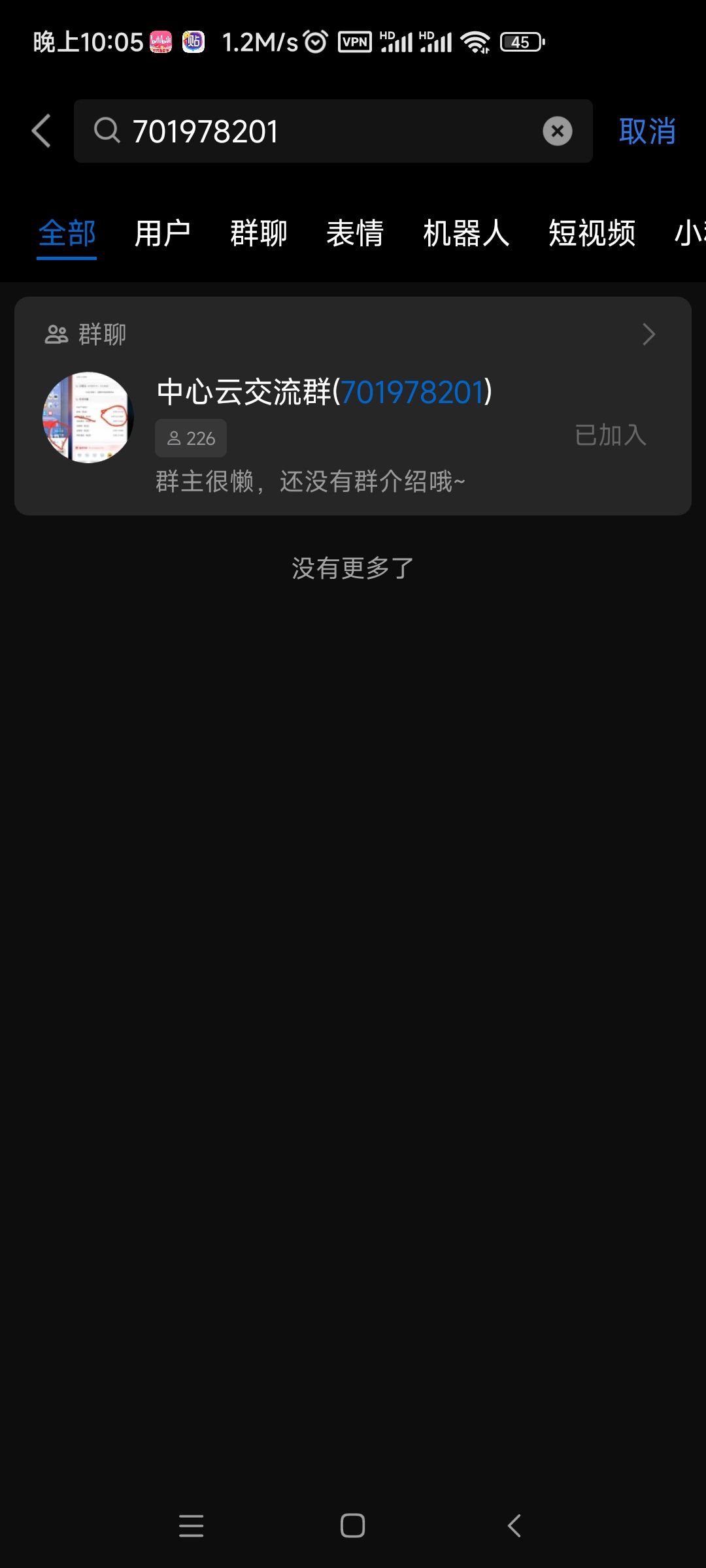Clear the search text with X button
706x1568 pixels.
557,131
